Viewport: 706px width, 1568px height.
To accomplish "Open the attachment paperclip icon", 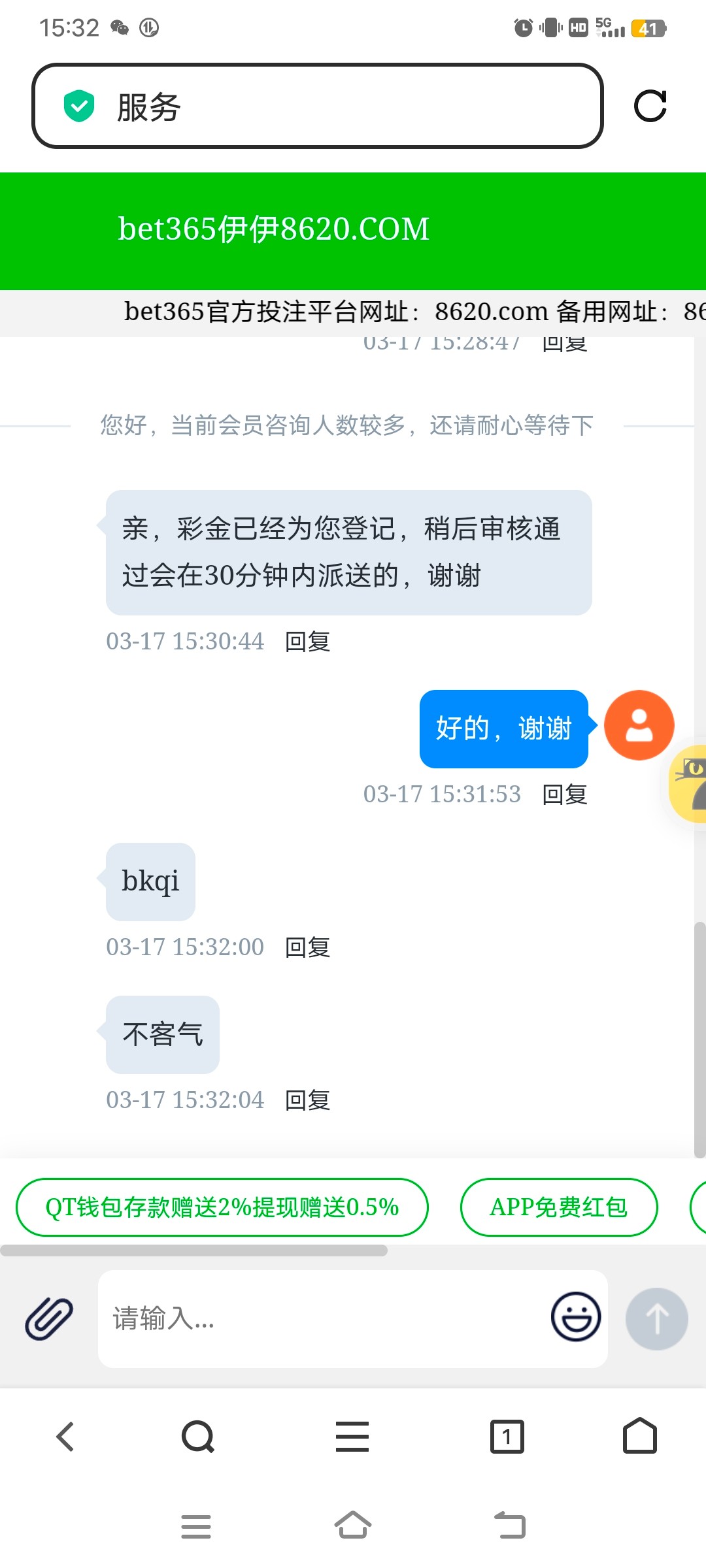I will pos(49,1318).
